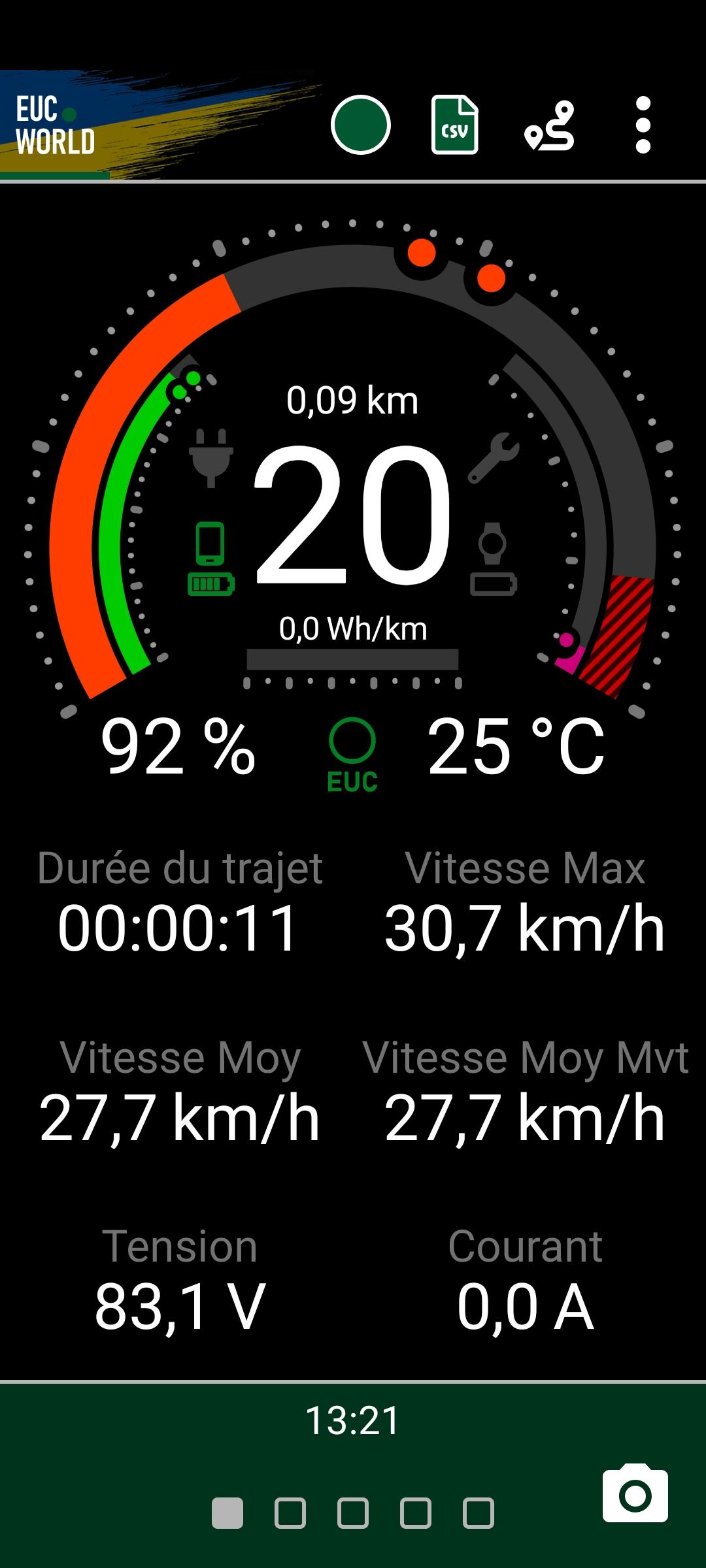
Task: Go to the second page indicator
Action: [x=290, y=1513]
